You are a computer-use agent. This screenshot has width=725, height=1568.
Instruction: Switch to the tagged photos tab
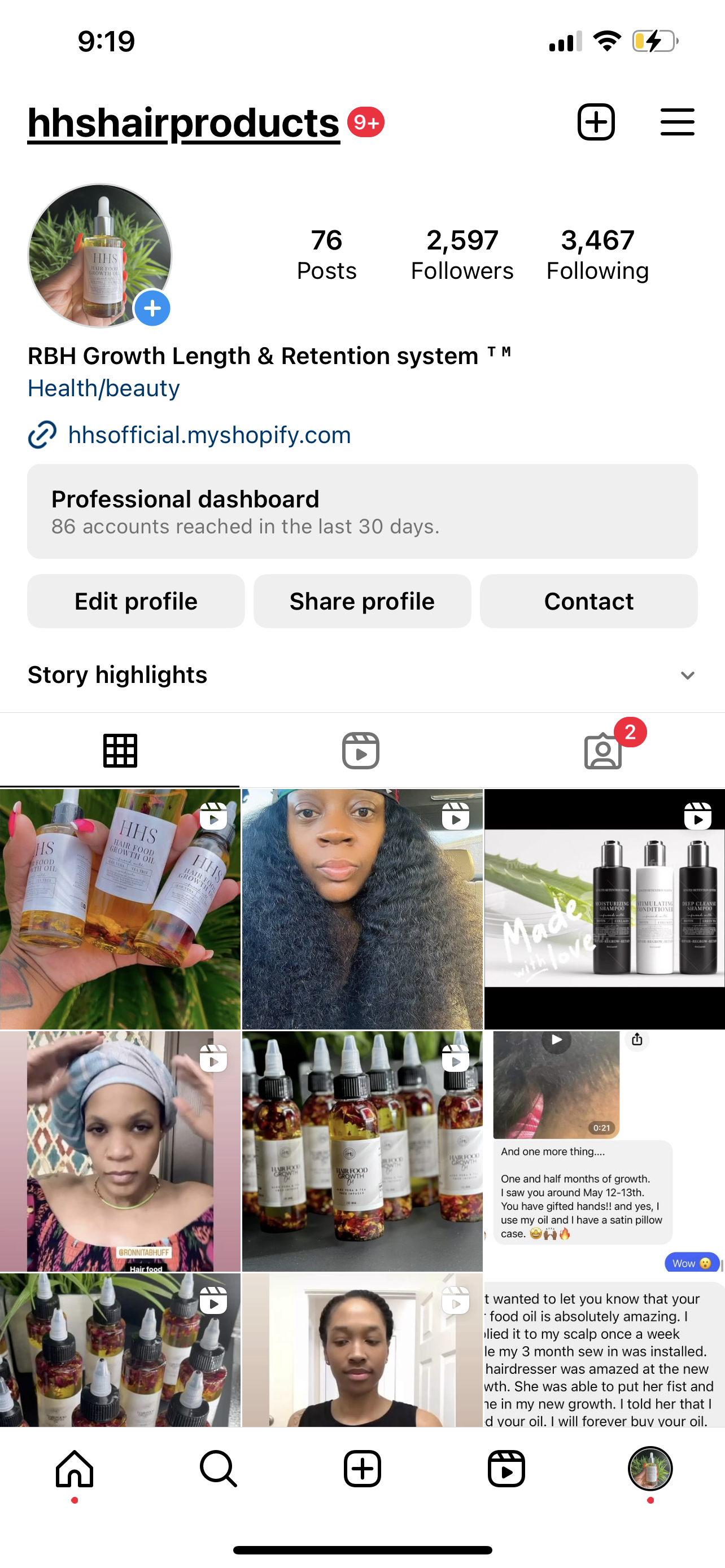click(602, 751)
